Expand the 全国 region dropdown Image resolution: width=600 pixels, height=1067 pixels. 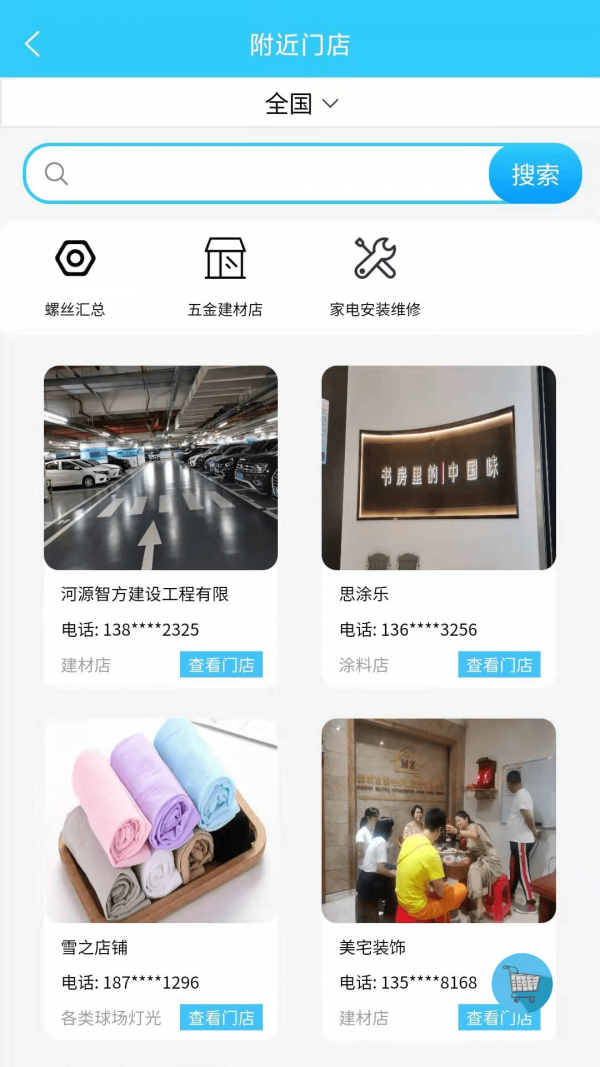click(301, 103)
